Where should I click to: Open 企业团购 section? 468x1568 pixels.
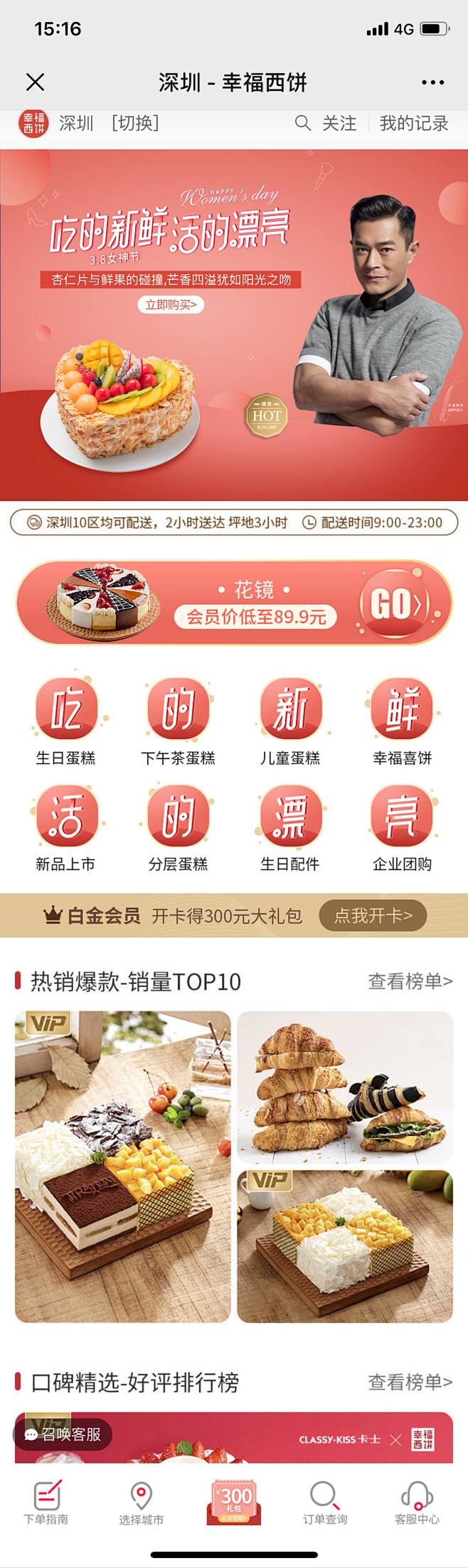tap(402, 827)
